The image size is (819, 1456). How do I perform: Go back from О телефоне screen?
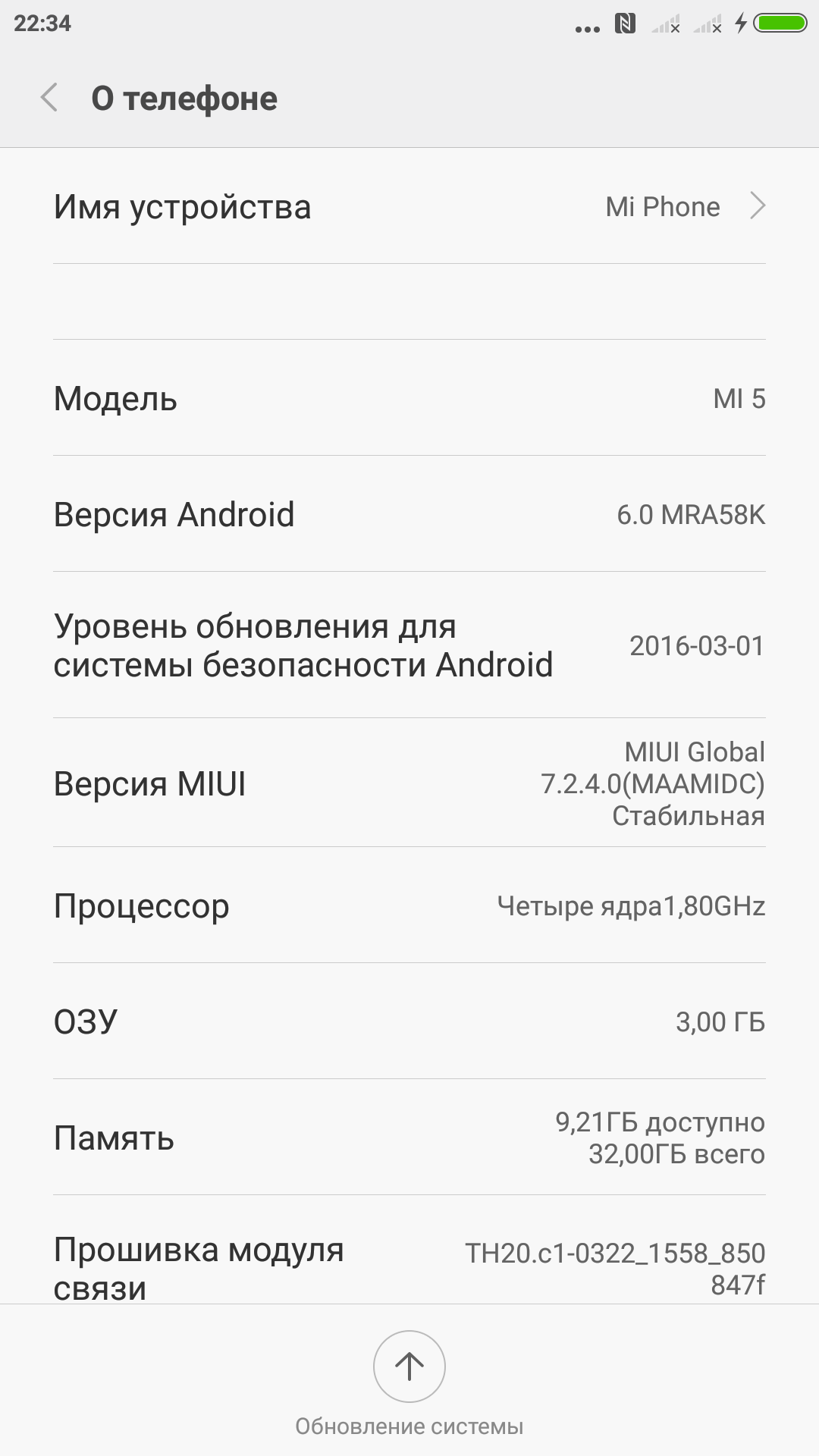coord(49,98)
